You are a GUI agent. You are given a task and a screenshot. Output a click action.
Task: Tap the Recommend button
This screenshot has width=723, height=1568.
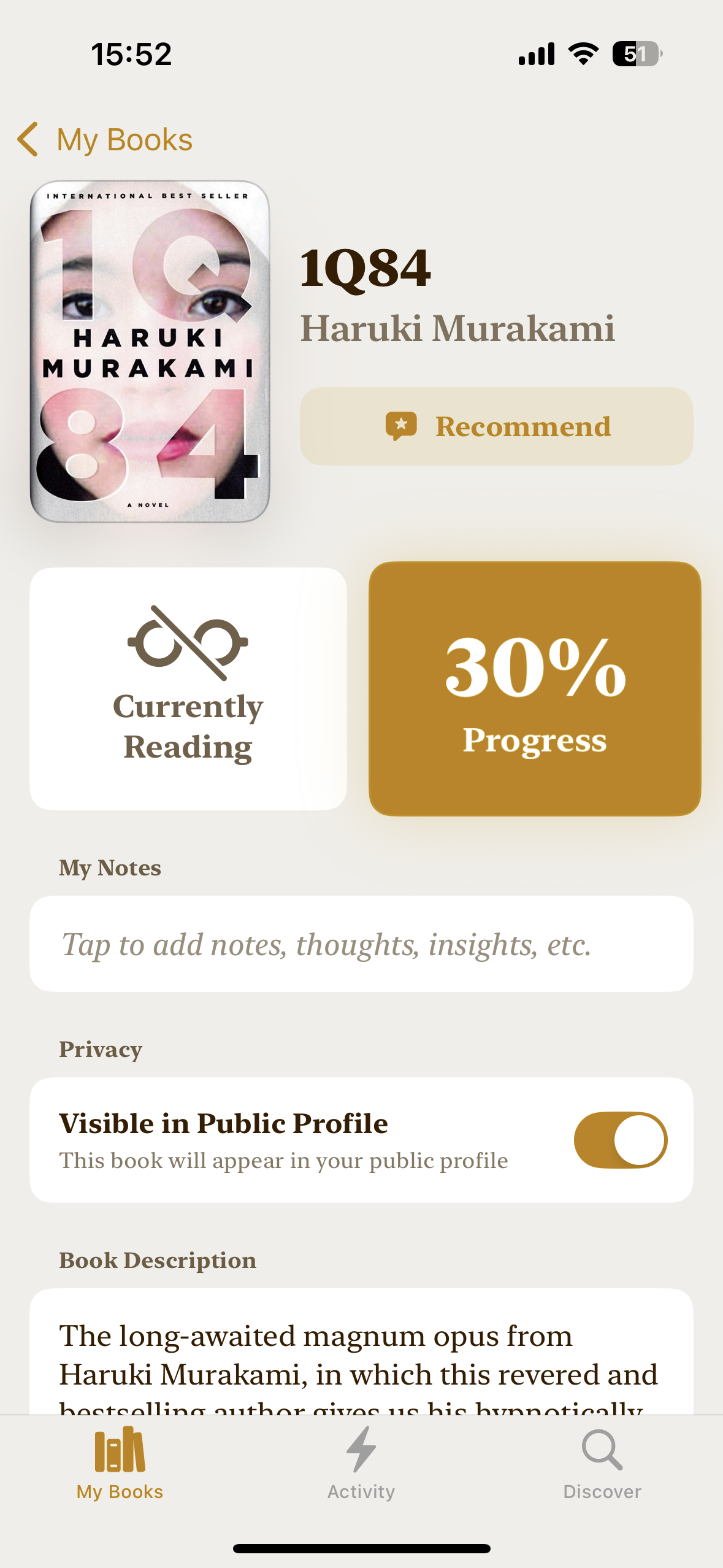[x=496, y=426]
